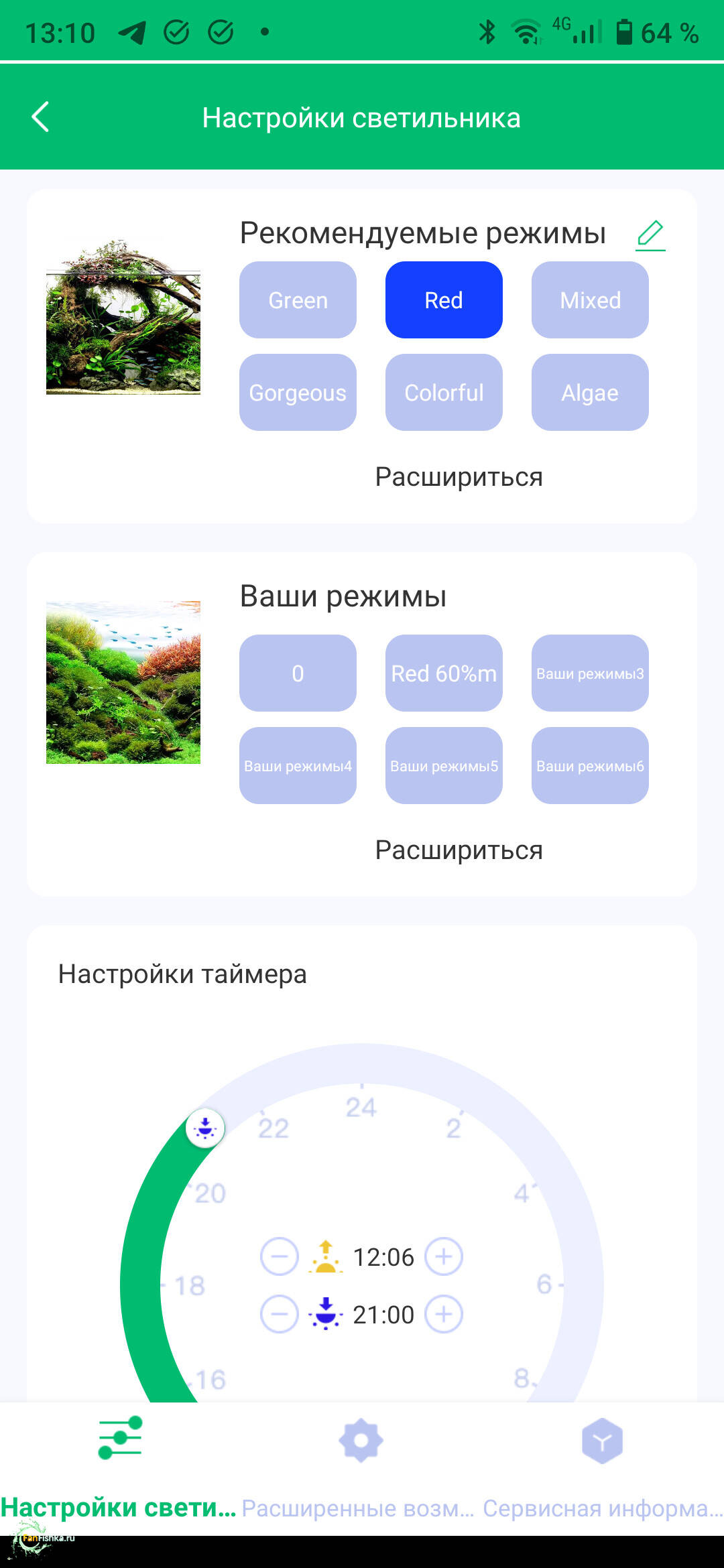
Task: Decrease sunrise time 12:06 with minus
Action: click(279, 1256)
